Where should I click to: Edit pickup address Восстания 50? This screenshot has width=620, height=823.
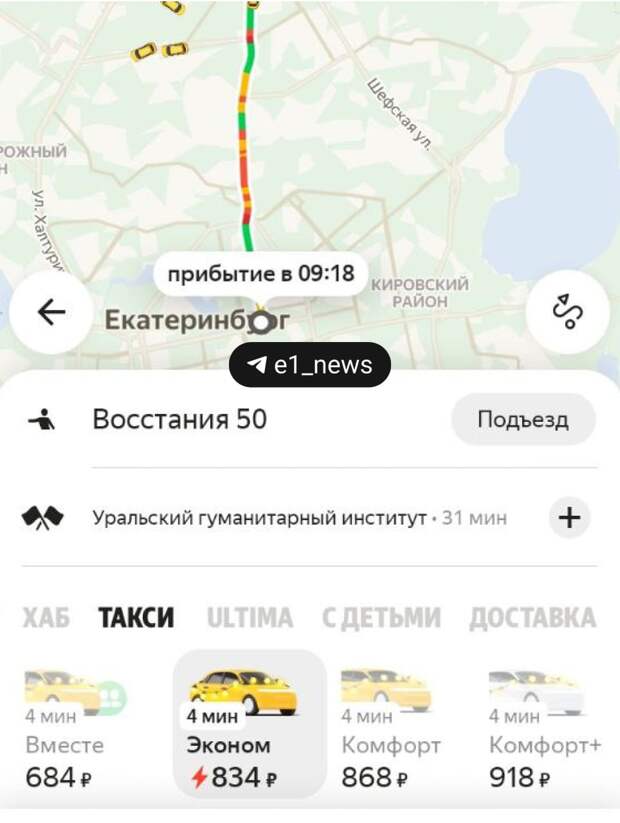(180, 419)
